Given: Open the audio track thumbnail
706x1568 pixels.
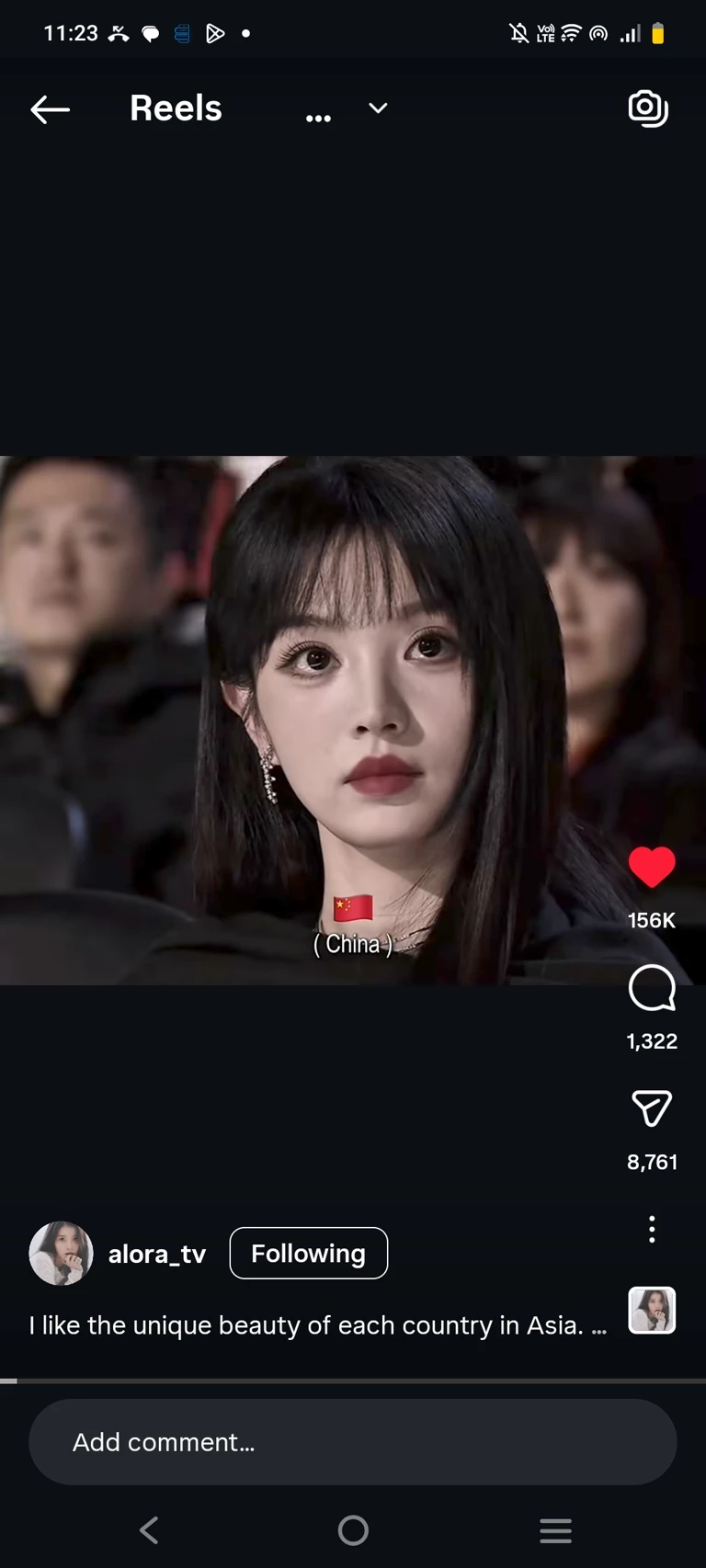Looking at the screenshot, I should click(x=652, y=1310).
